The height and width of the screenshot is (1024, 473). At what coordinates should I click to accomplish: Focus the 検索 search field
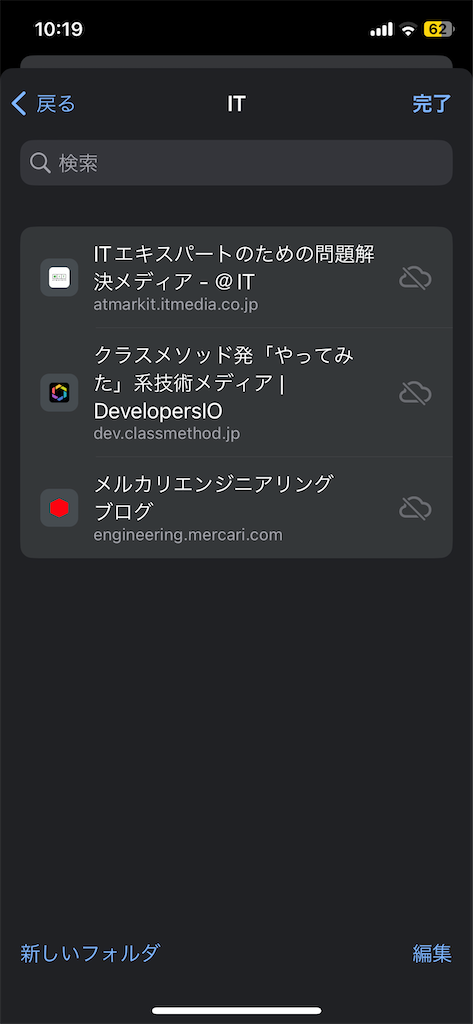tap(236, 163)
